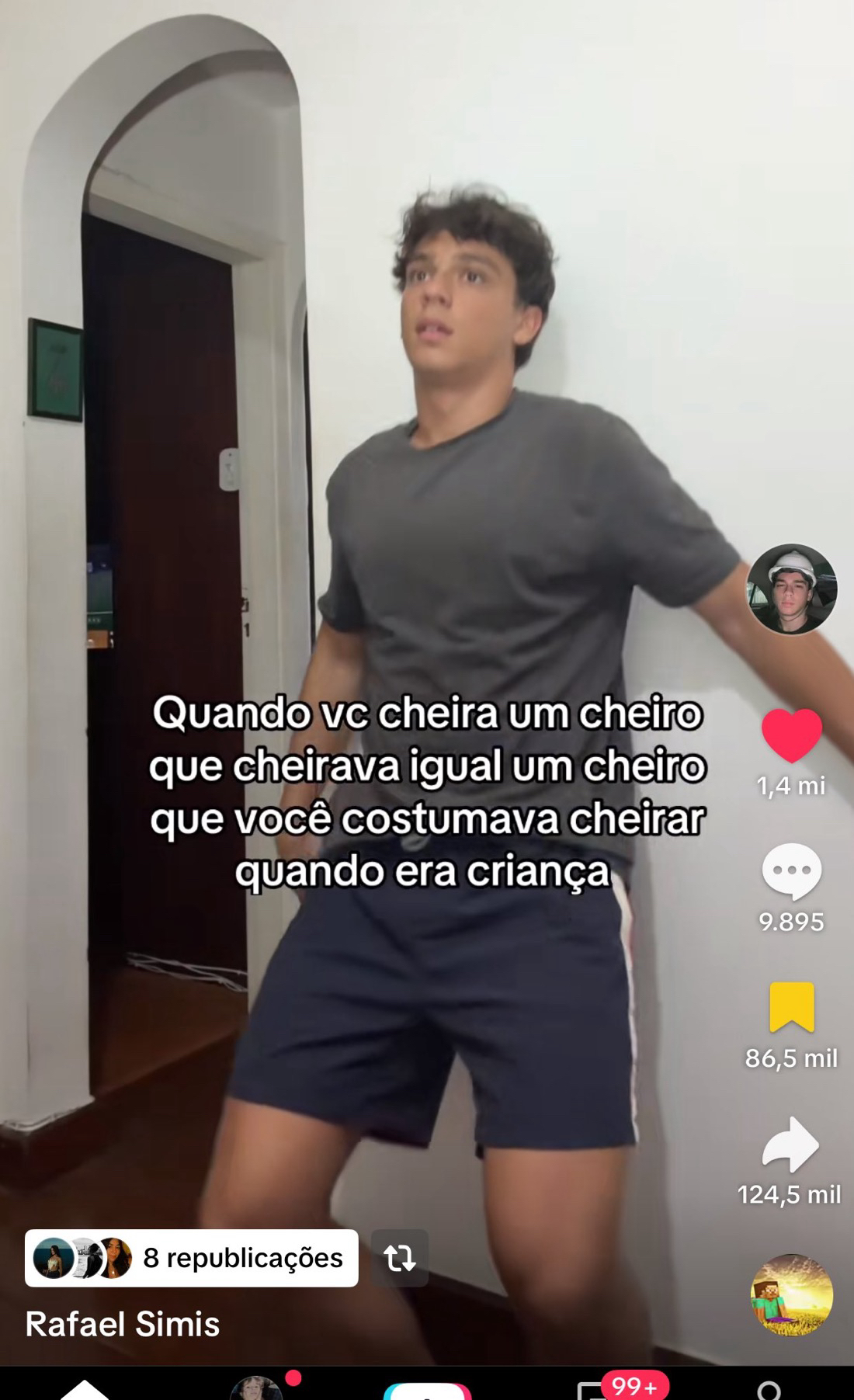
Task: Open the comments on this video
Action: (791, 871)
